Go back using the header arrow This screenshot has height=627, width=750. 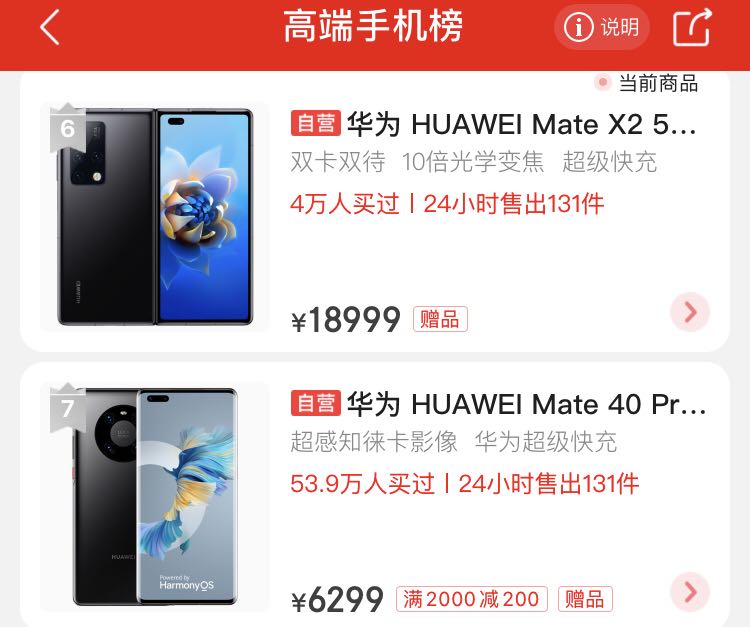pyautogui.click(x=49, y=28)
